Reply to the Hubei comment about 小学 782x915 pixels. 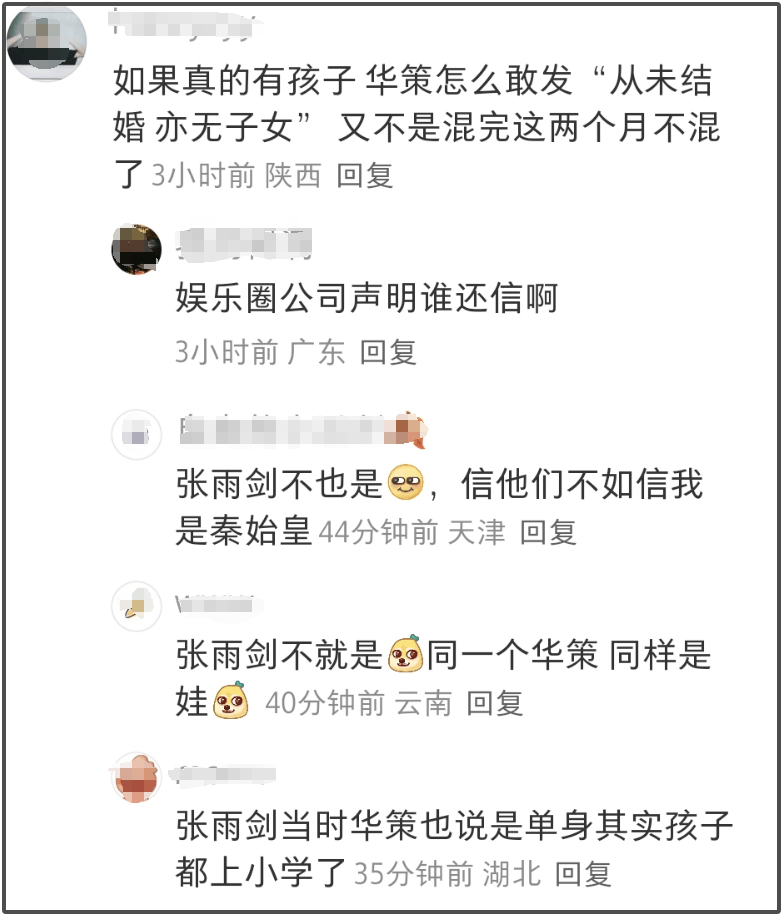(x=583, y=874)
